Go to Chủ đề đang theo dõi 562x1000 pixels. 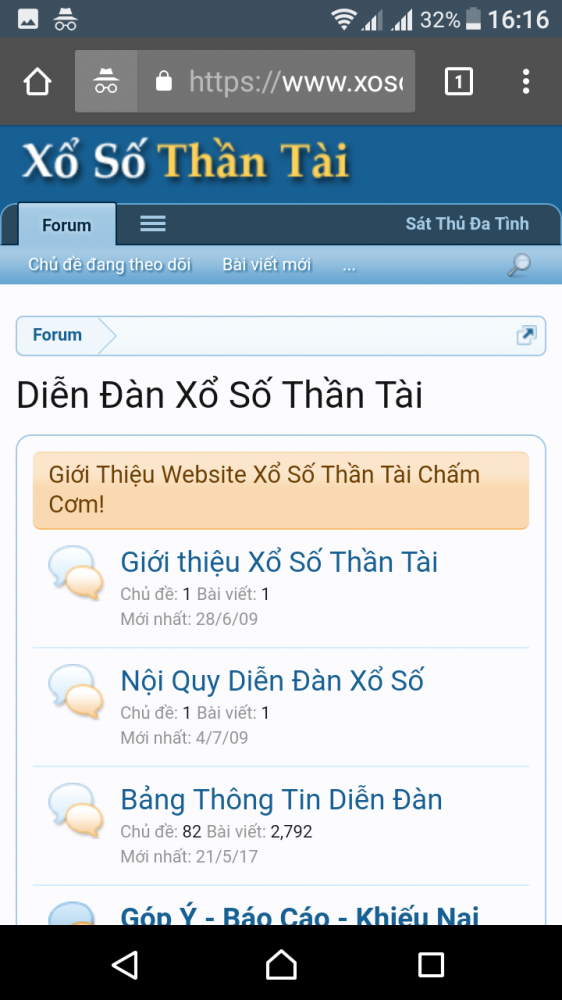coord(109,265)
